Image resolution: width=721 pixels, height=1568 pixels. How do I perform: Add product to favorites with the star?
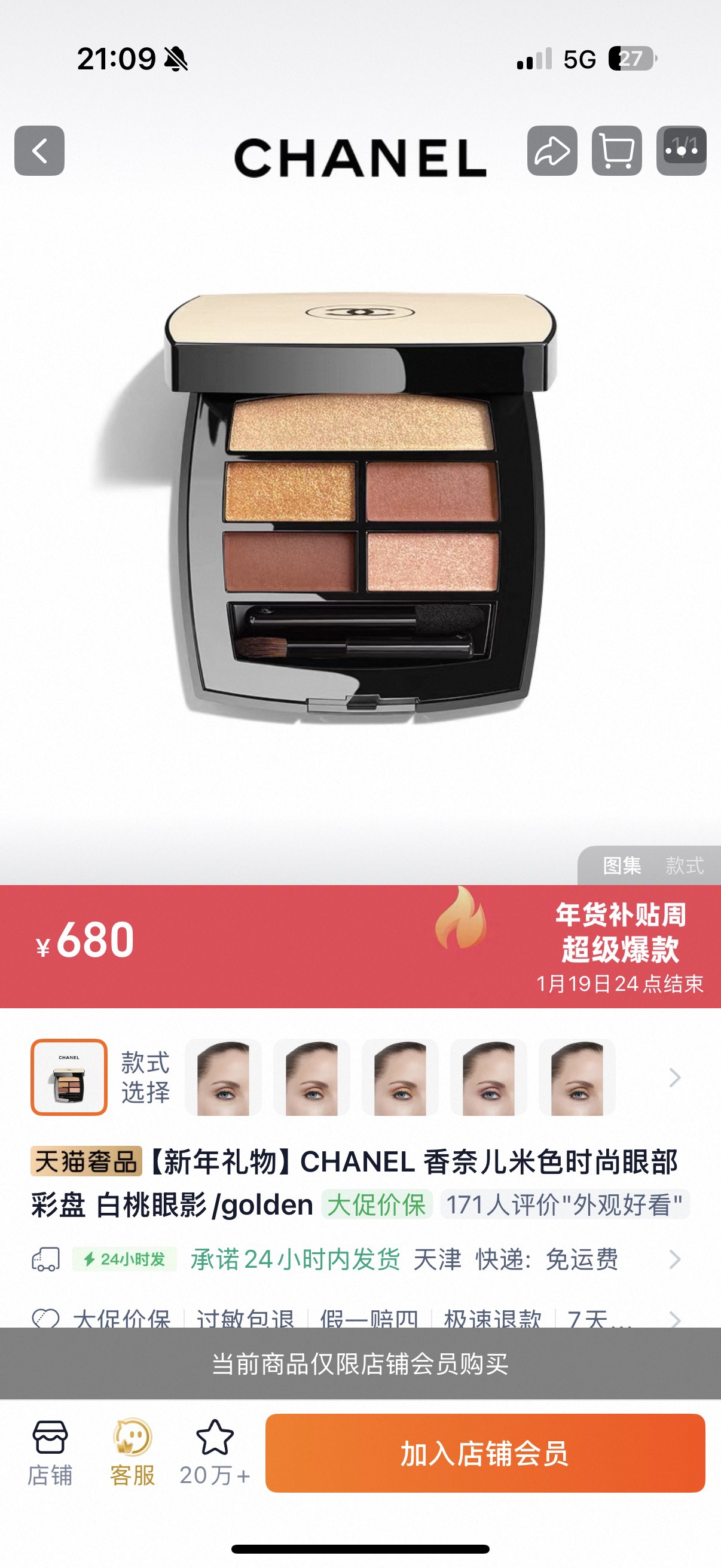[215, 1453]
